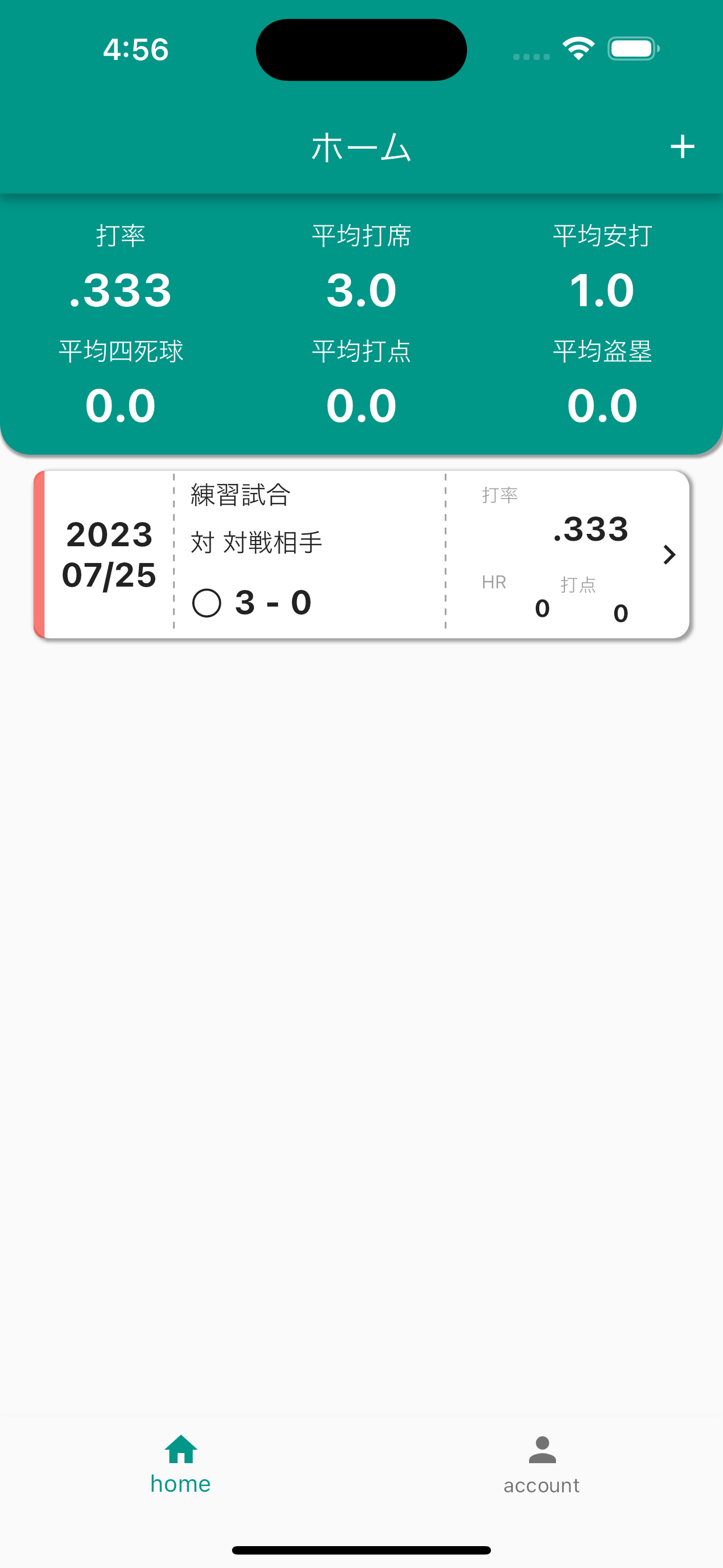This screenshot has height=1568, width=723.
Task: Select the 2023 07/25 date on the card
Action: pos(109,554)
